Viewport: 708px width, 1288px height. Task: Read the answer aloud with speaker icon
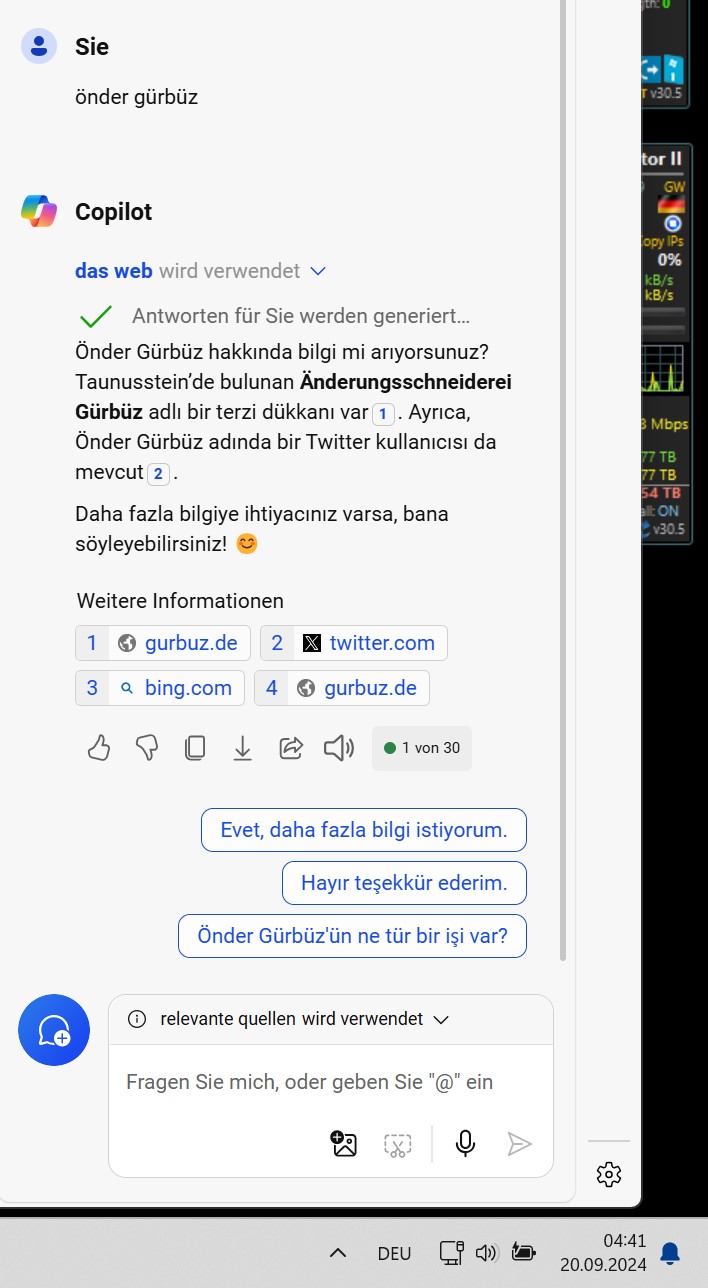click(339, 748)
